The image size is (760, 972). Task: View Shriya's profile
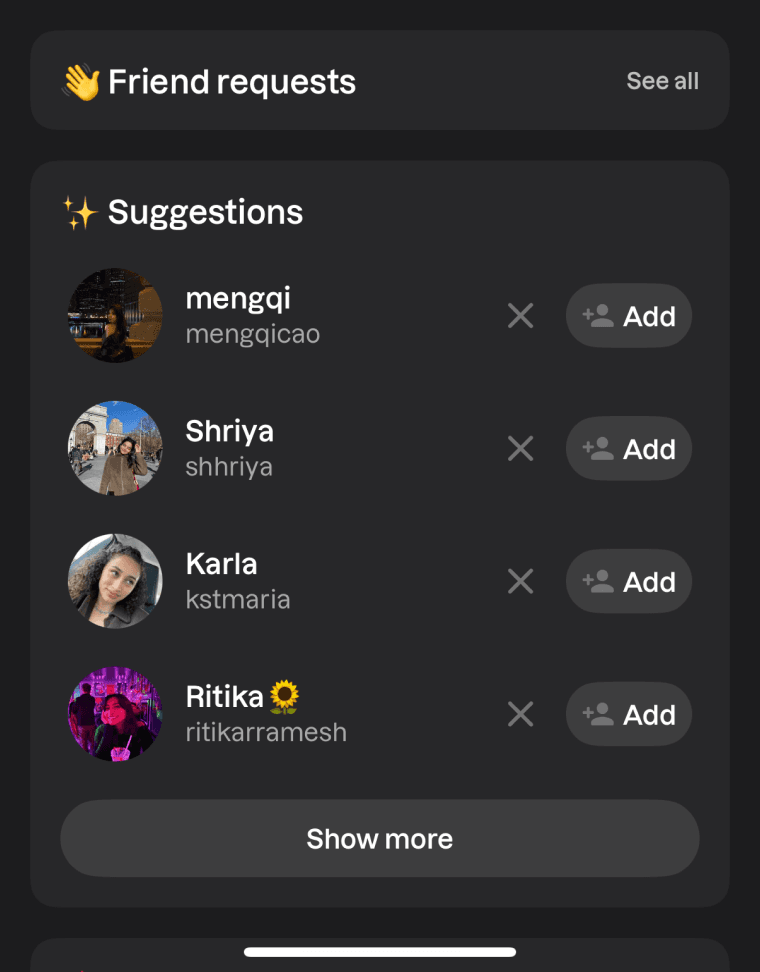point(115,449)
